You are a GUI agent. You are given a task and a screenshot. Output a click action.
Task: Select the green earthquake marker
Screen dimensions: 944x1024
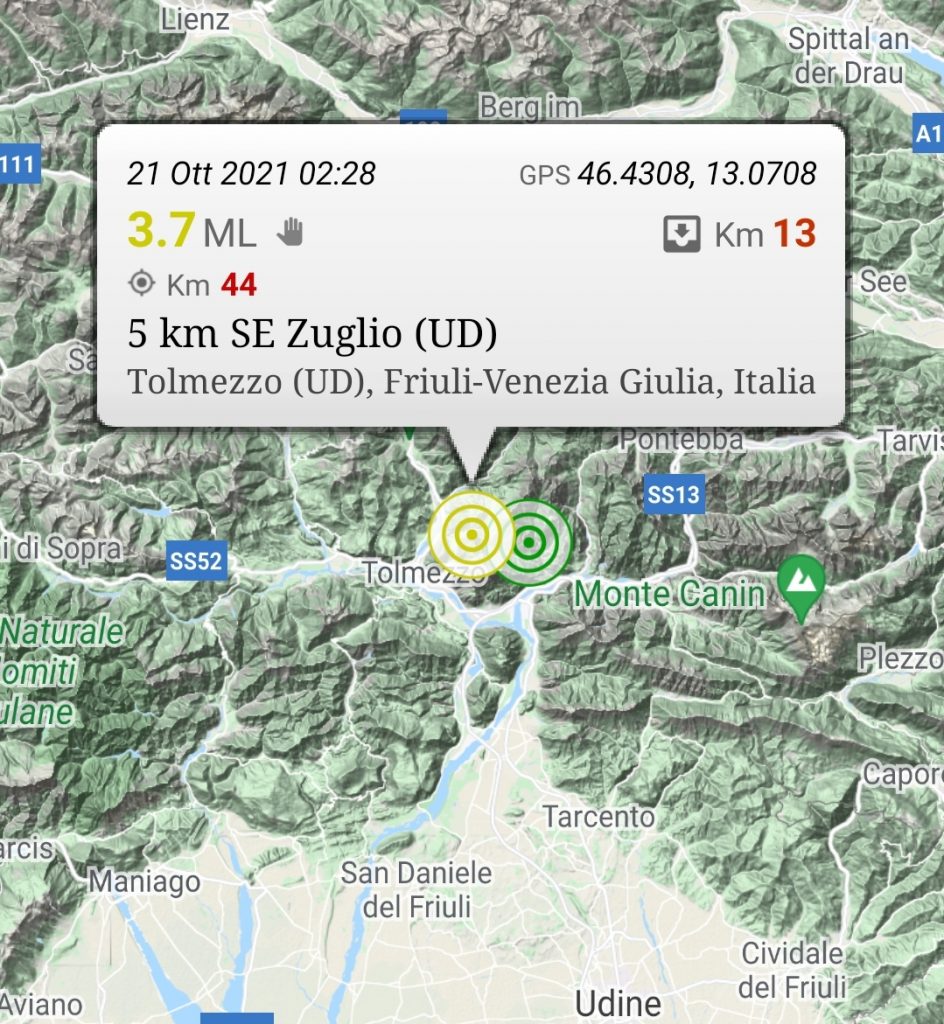click(533, 542)
